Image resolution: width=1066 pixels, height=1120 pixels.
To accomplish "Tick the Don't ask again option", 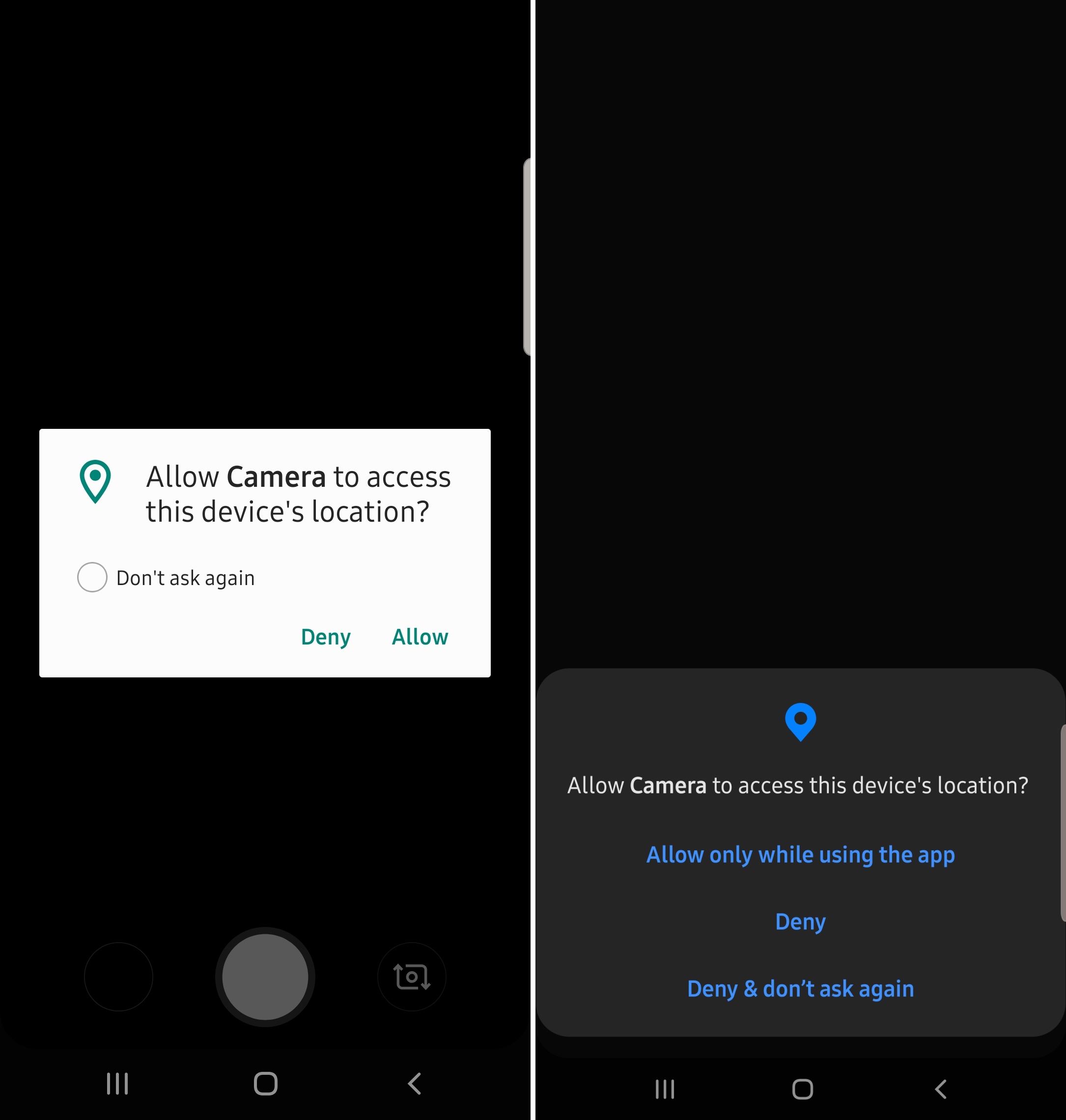I will tap(92, 577).
